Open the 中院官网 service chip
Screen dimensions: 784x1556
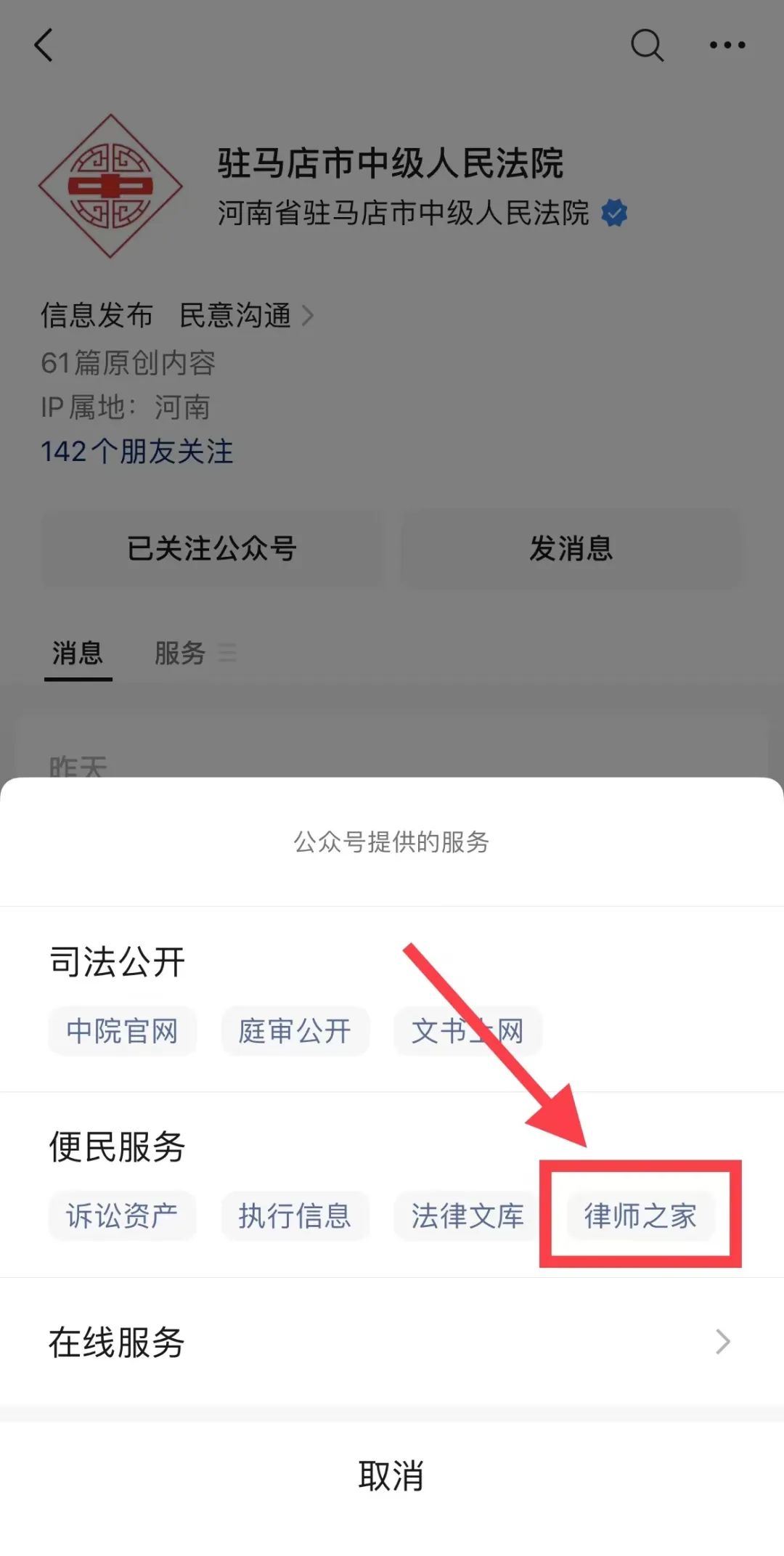(122, 1030)
